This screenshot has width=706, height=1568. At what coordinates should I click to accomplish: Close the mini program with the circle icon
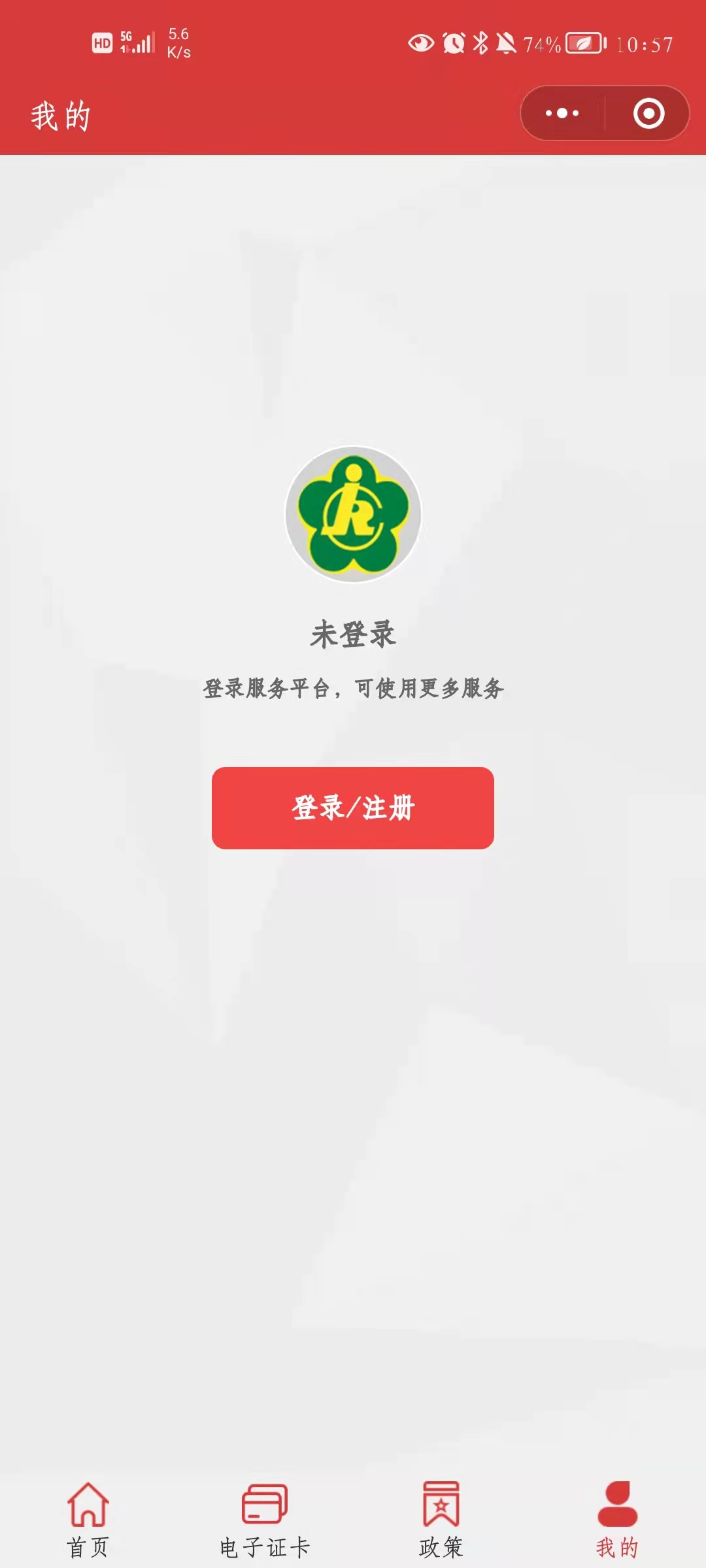[648, 113]
